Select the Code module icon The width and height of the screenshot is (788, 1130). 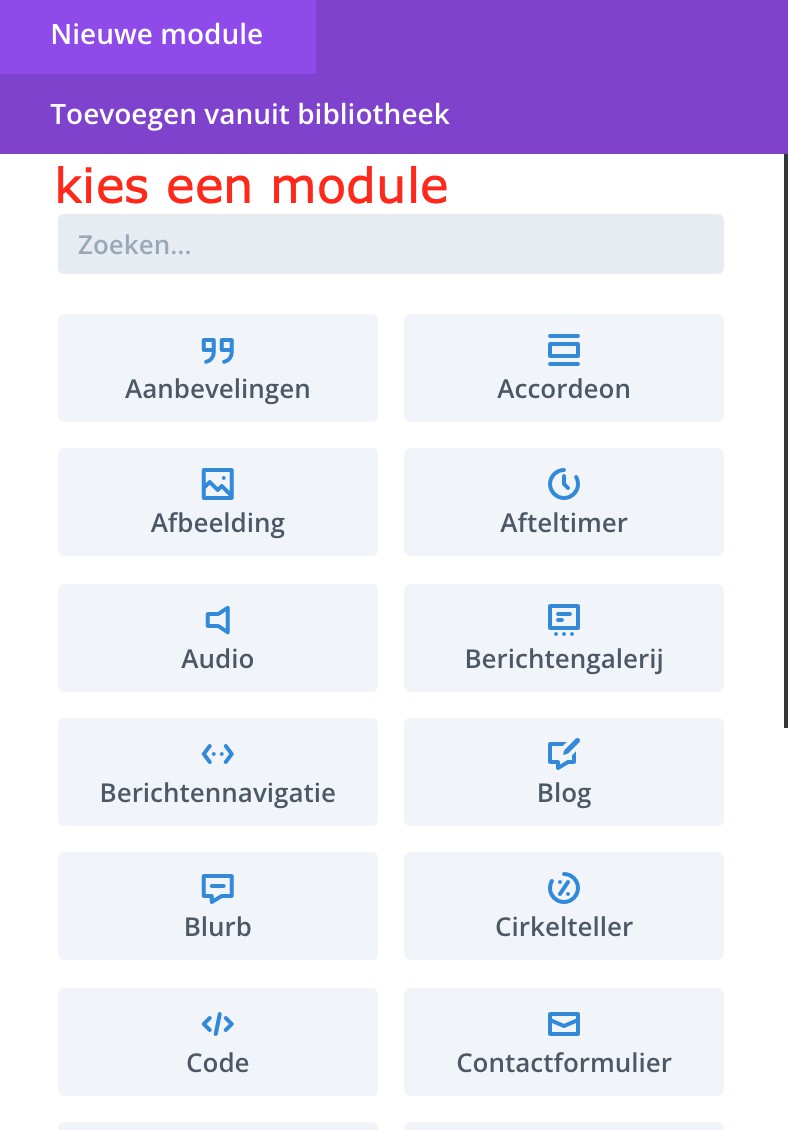pyautogui.click(x=217, y=1023)
